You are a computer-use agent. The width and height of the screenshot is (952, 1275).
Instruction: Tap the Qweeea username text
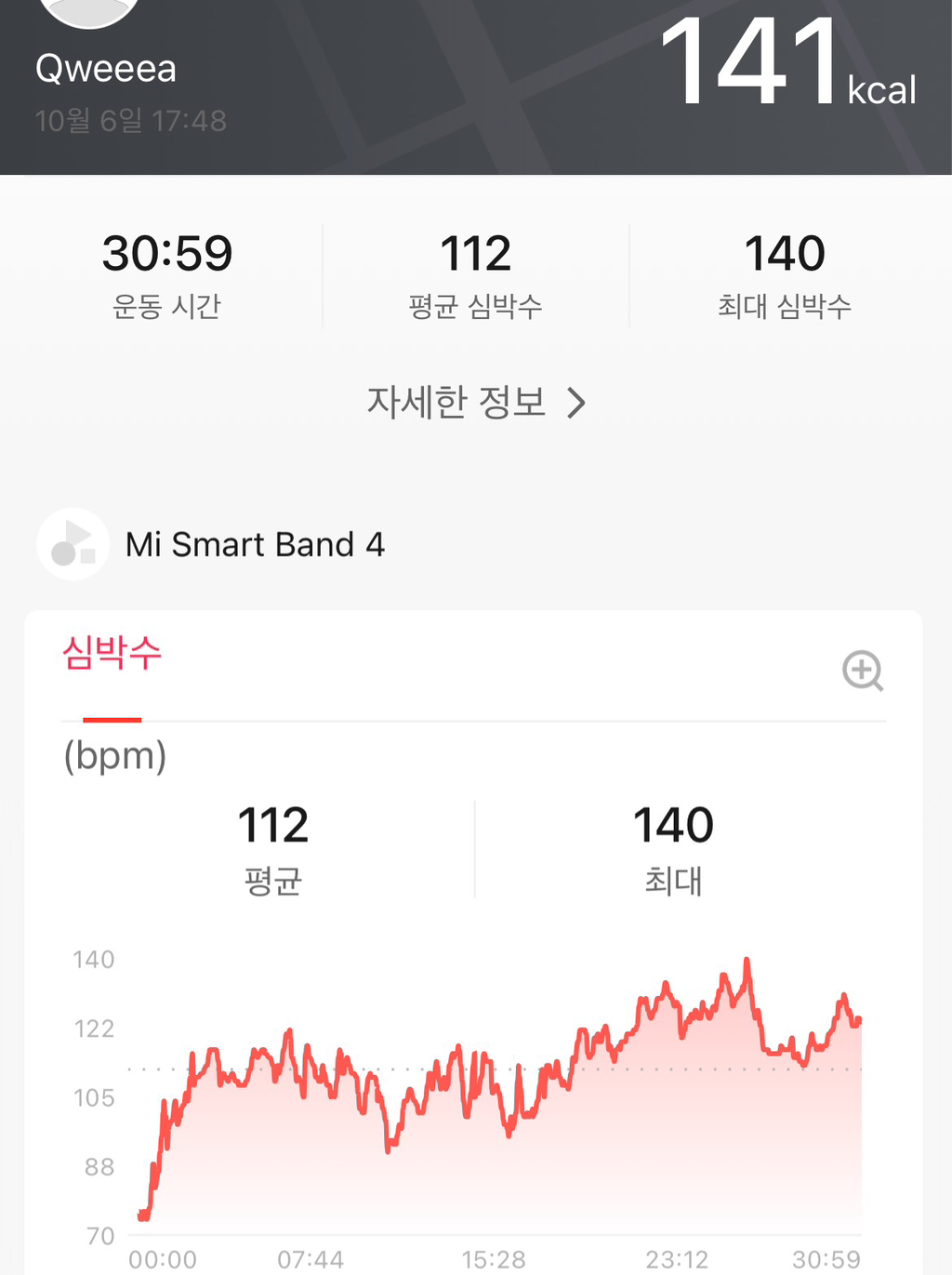pyautogui.click(x=105, y=69)
